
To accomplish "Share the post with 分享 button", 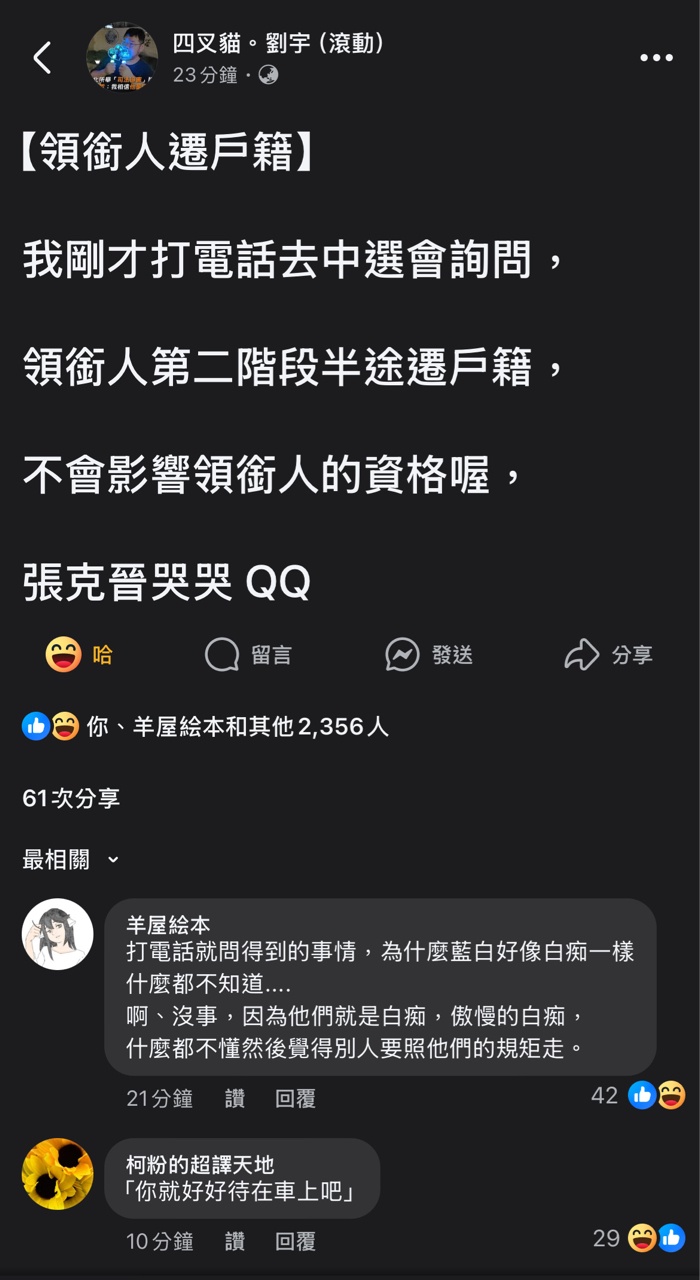I will (608, 655).
